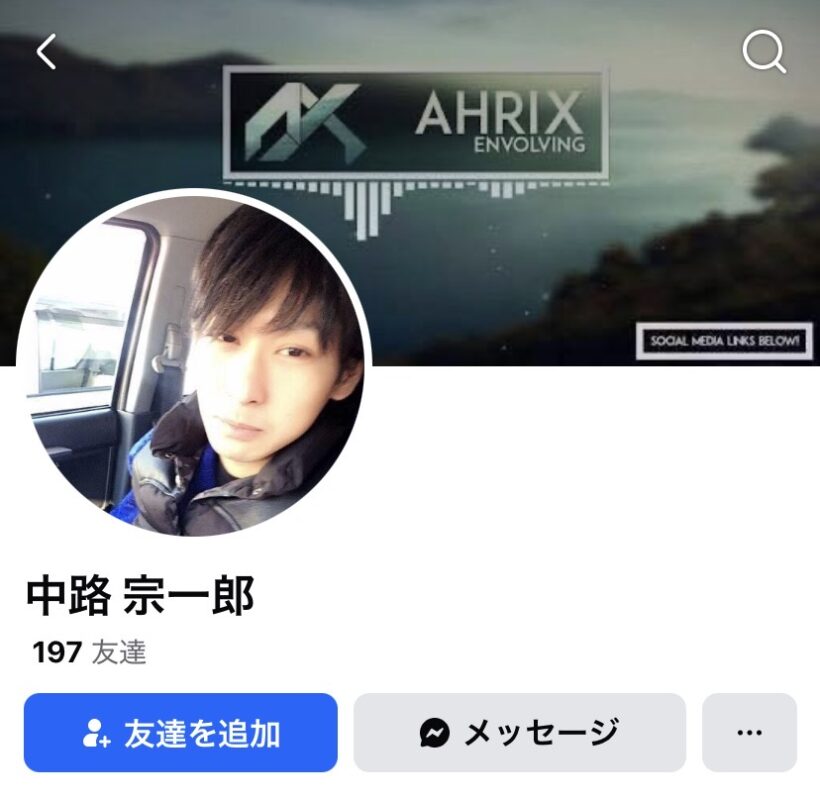
Task: Open Messenger via メッセージ button
Action: pos(519,733)
